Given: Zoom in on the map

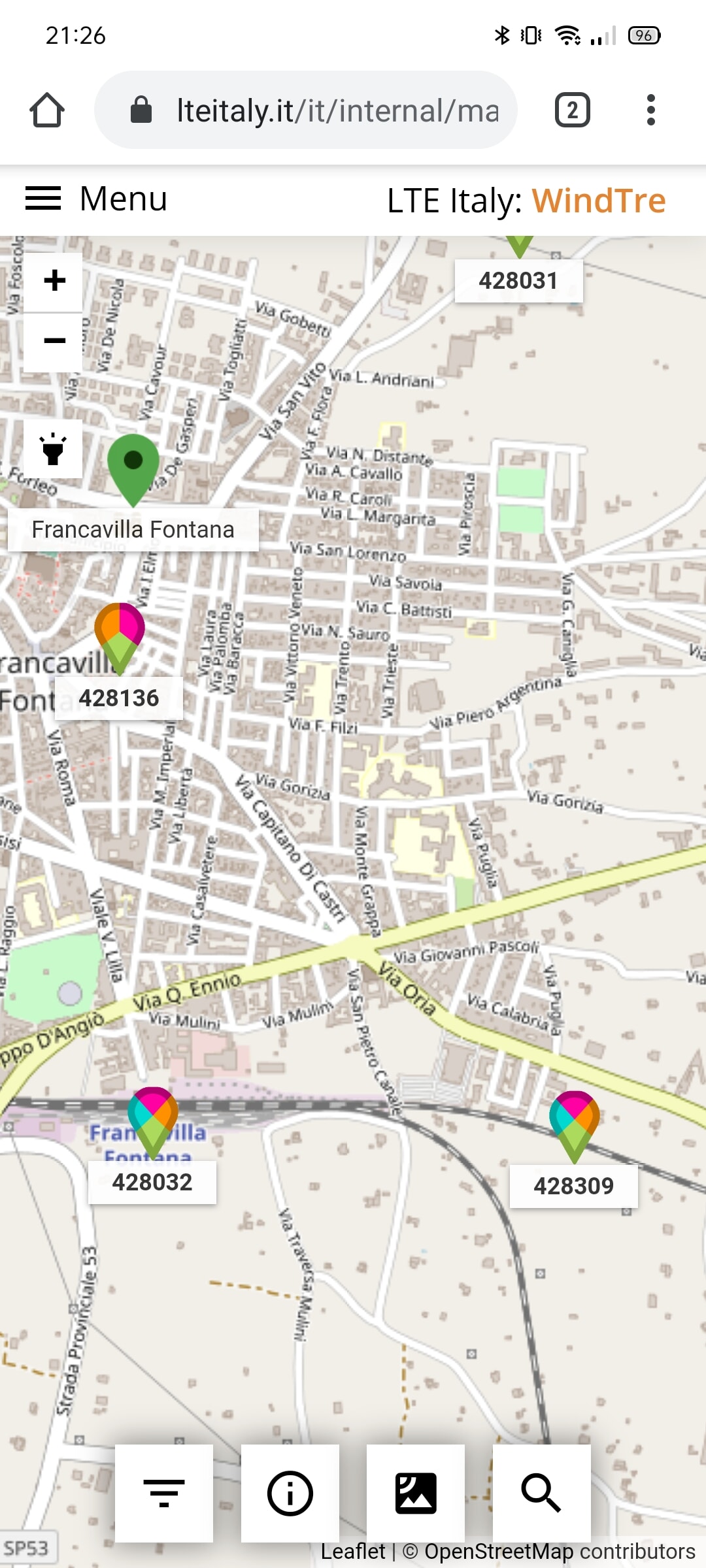Looking at the screenshot, I should coord(54,281).
